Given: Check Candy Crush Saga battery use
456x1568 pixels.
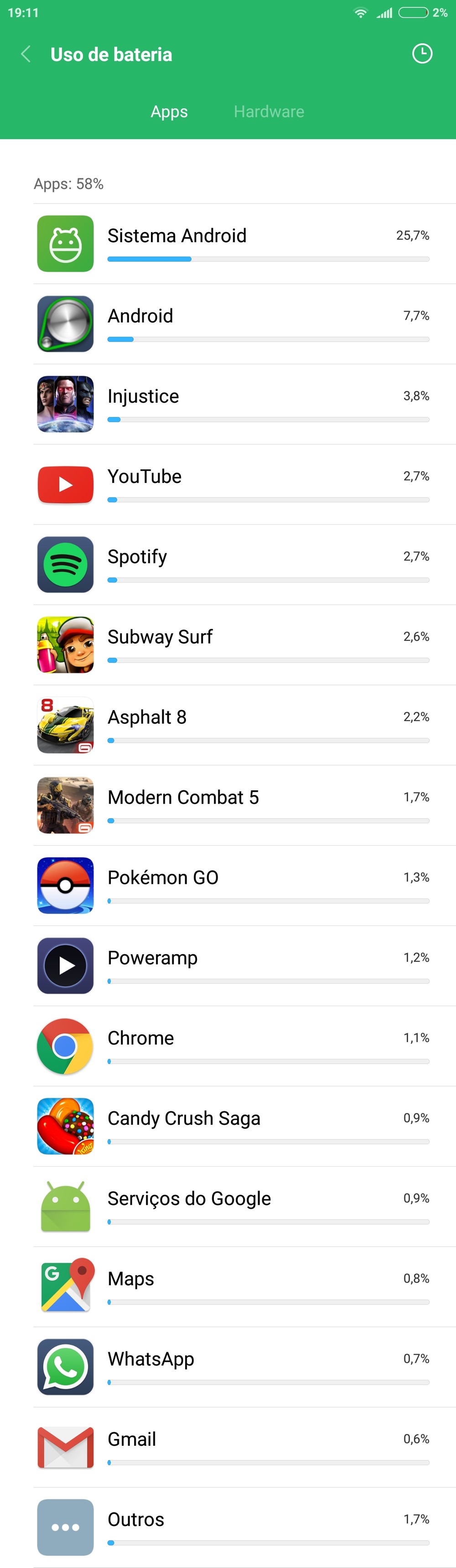Looking at the screenshot, I should 244,1127.
